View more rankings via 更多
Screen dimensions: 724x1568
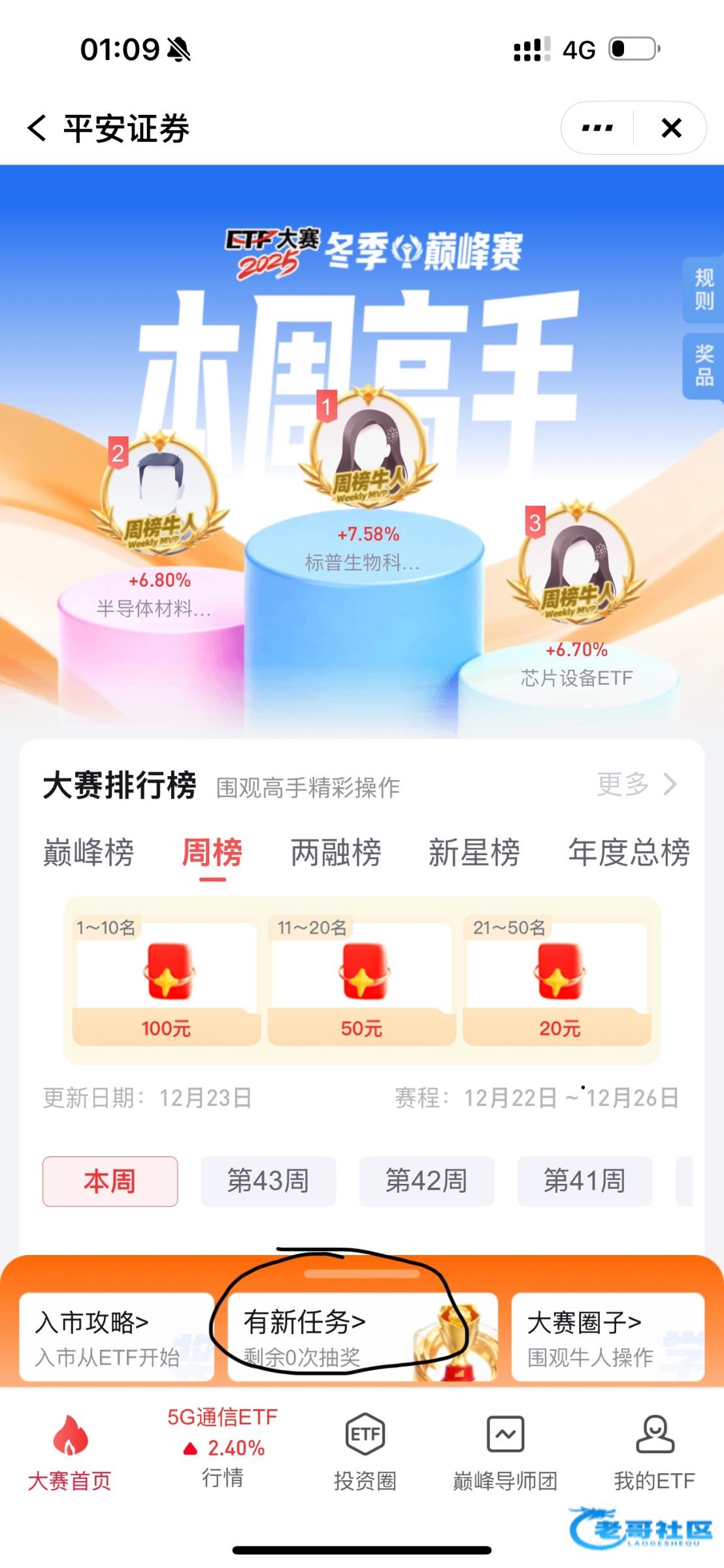pyautogui.click(x=637, y=784)
